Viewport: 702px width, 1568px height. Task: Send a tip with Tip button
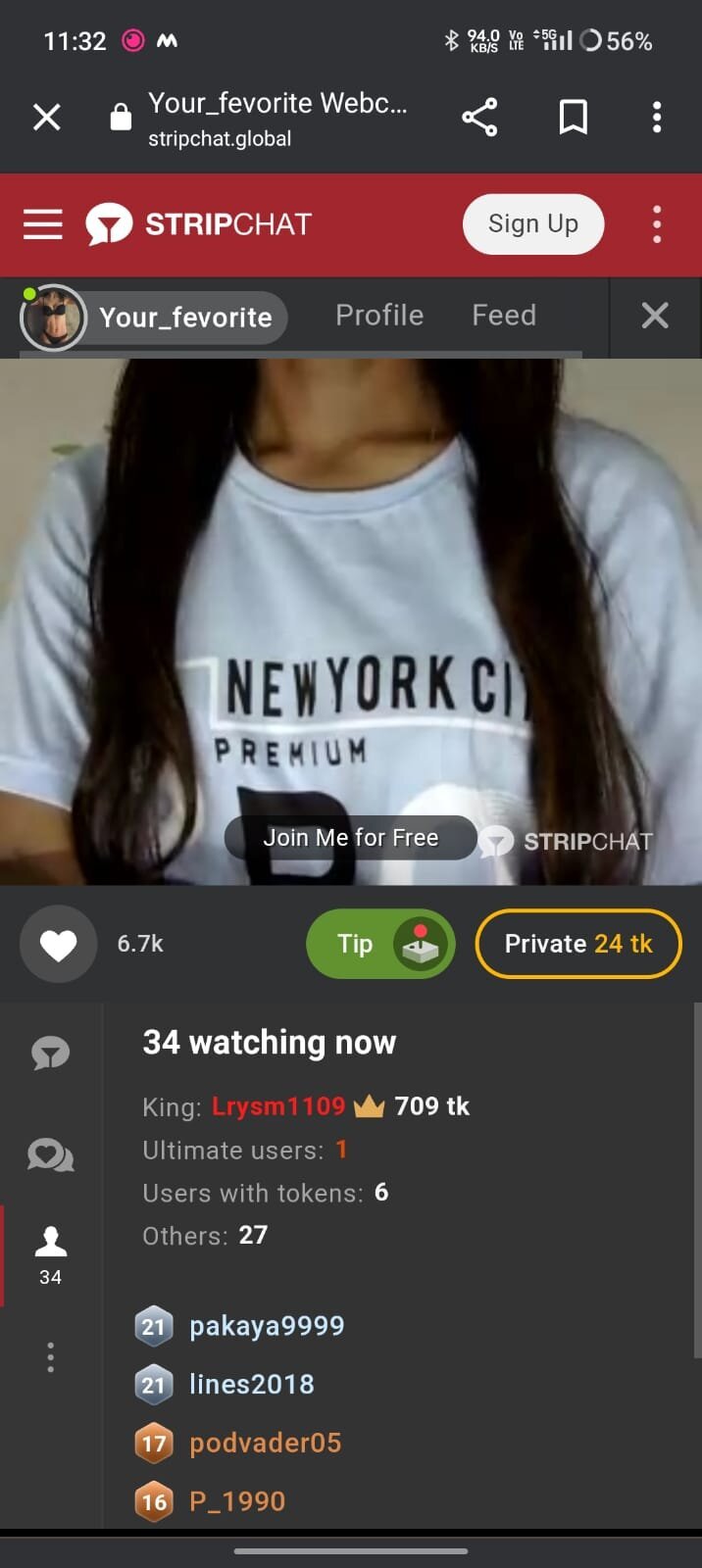click(x=380, y=944)
